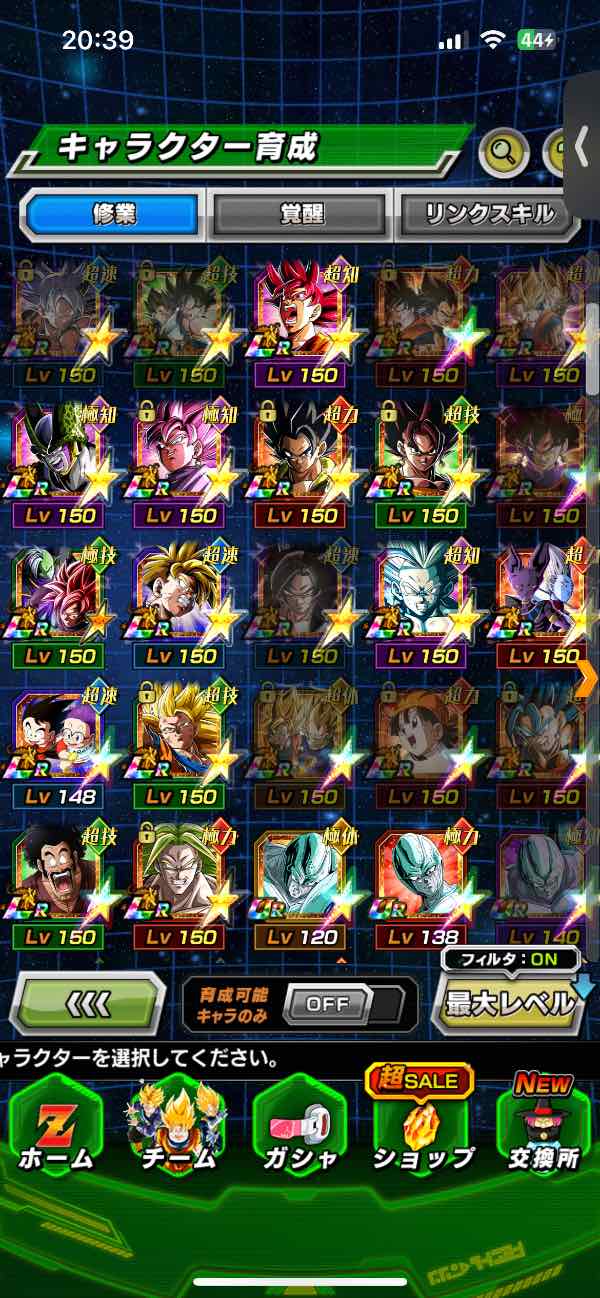
Task: Select the Super Saiyan 3 Goku 超技 card
Action: 180,744
